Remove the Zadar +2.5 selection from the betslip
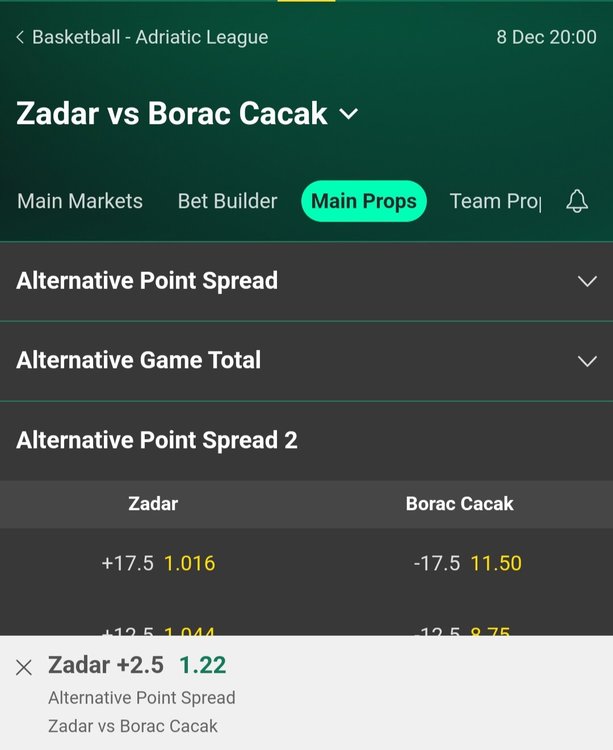Screen dimensions: 613x750 [x=24, y=667]
